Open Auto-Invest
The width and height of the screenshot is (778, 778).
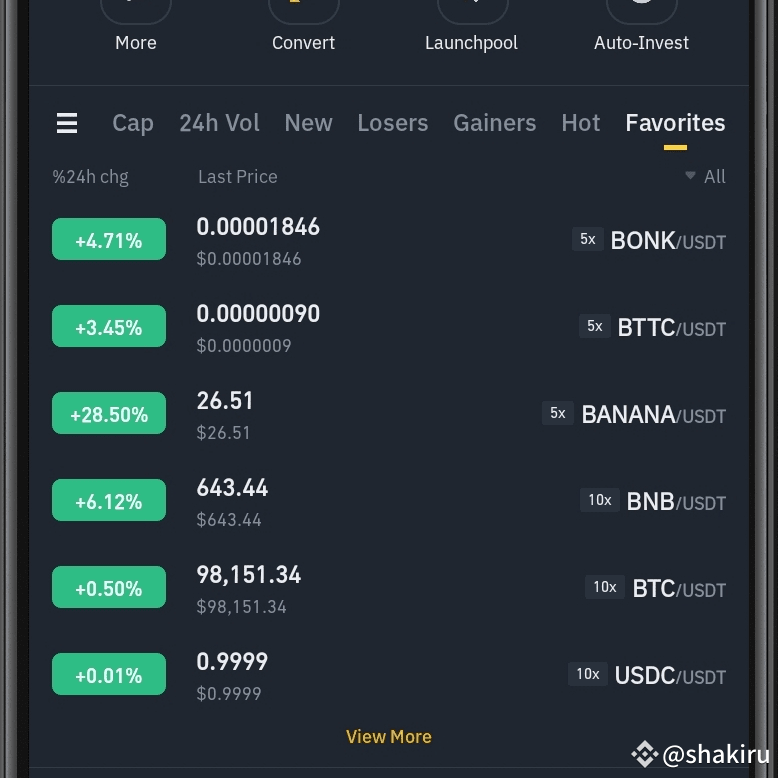coord(641,30)
